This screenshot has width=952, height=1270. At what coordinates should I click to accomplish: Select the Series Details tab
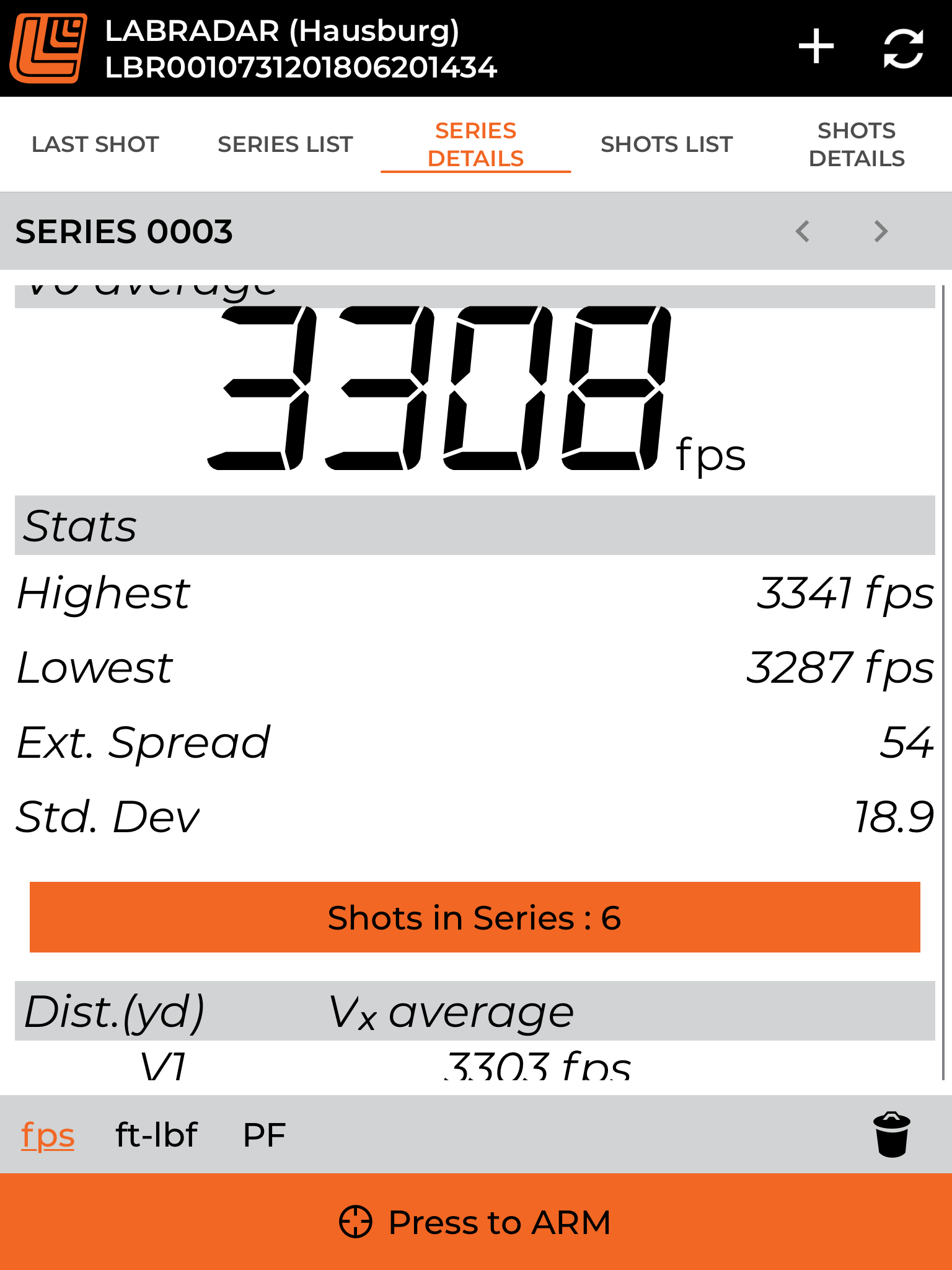(475, 144)
